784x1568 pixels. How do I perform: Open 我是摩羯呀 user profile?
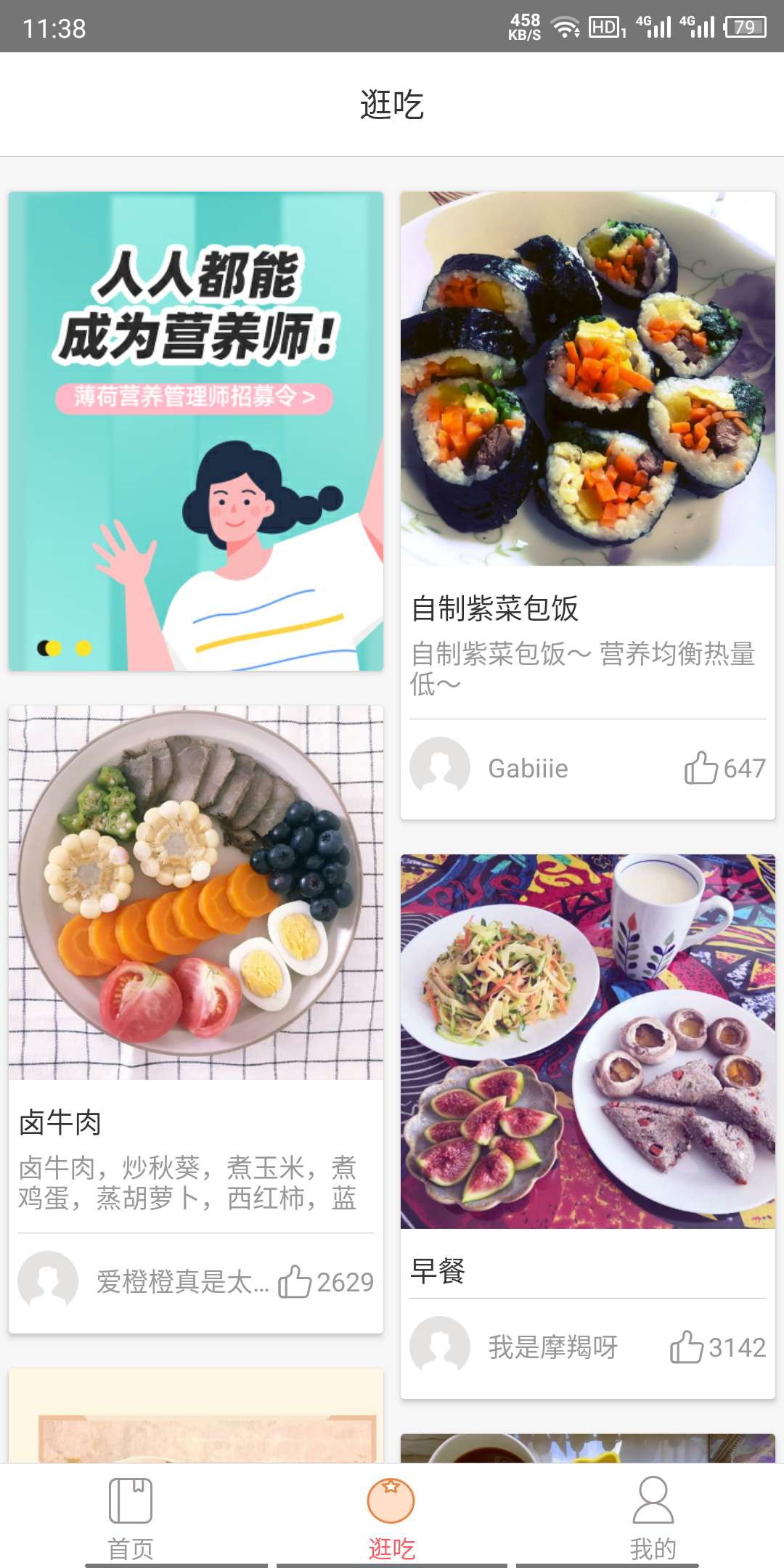[x=552, y=1347]
